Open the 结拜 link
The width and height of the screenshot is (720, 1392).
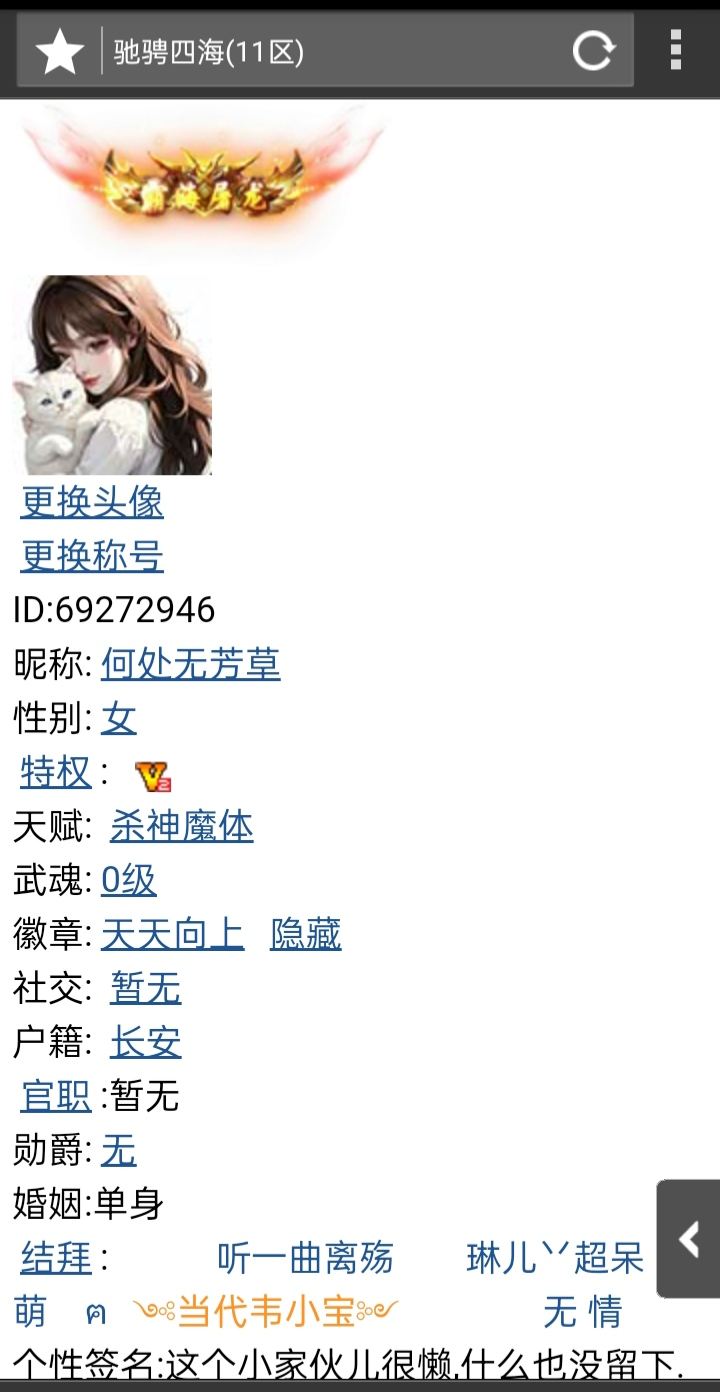(56, 1258)
